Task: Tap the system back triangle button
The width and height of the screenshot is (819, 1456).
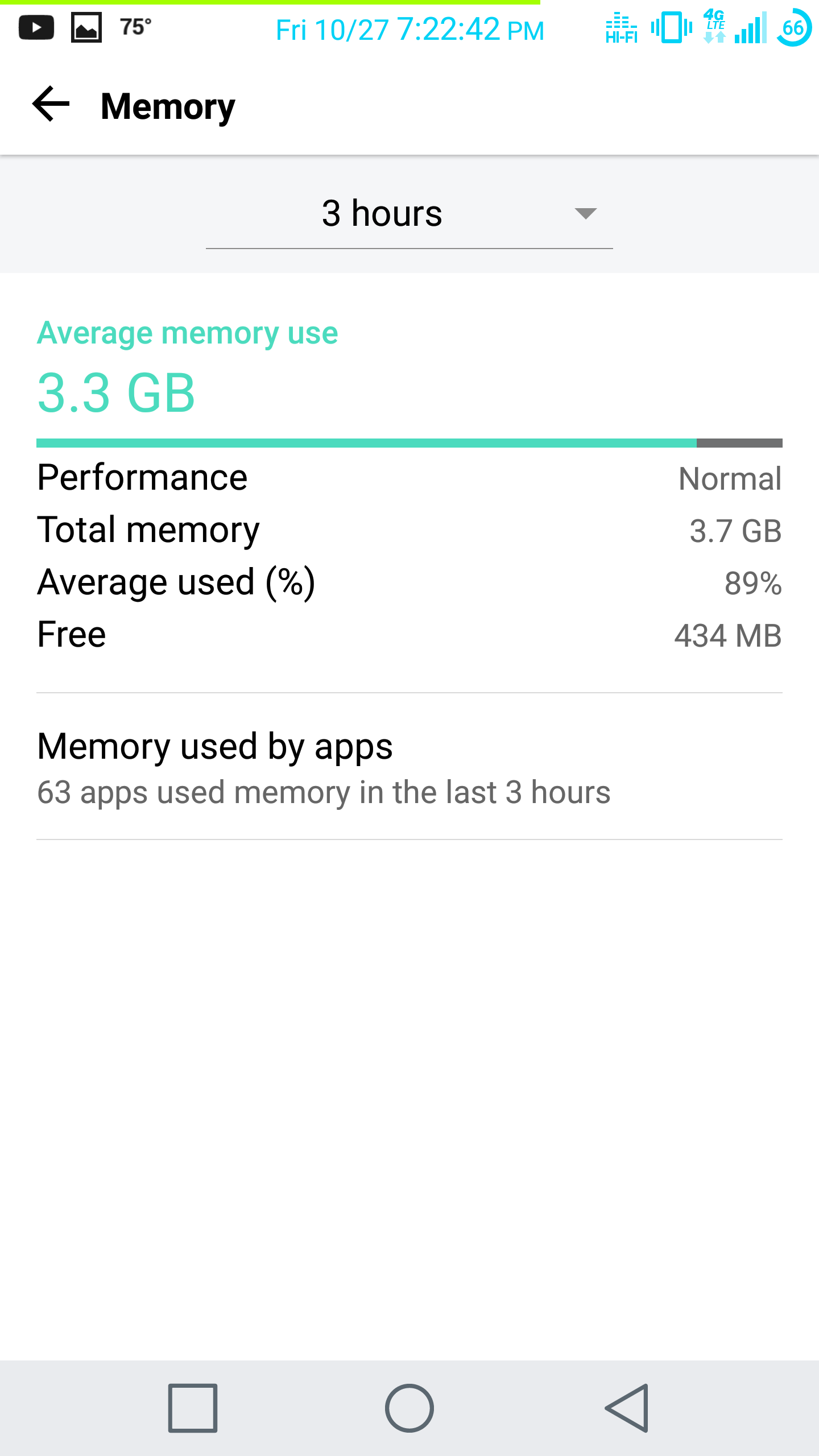Action: (x=627, y=1408)
